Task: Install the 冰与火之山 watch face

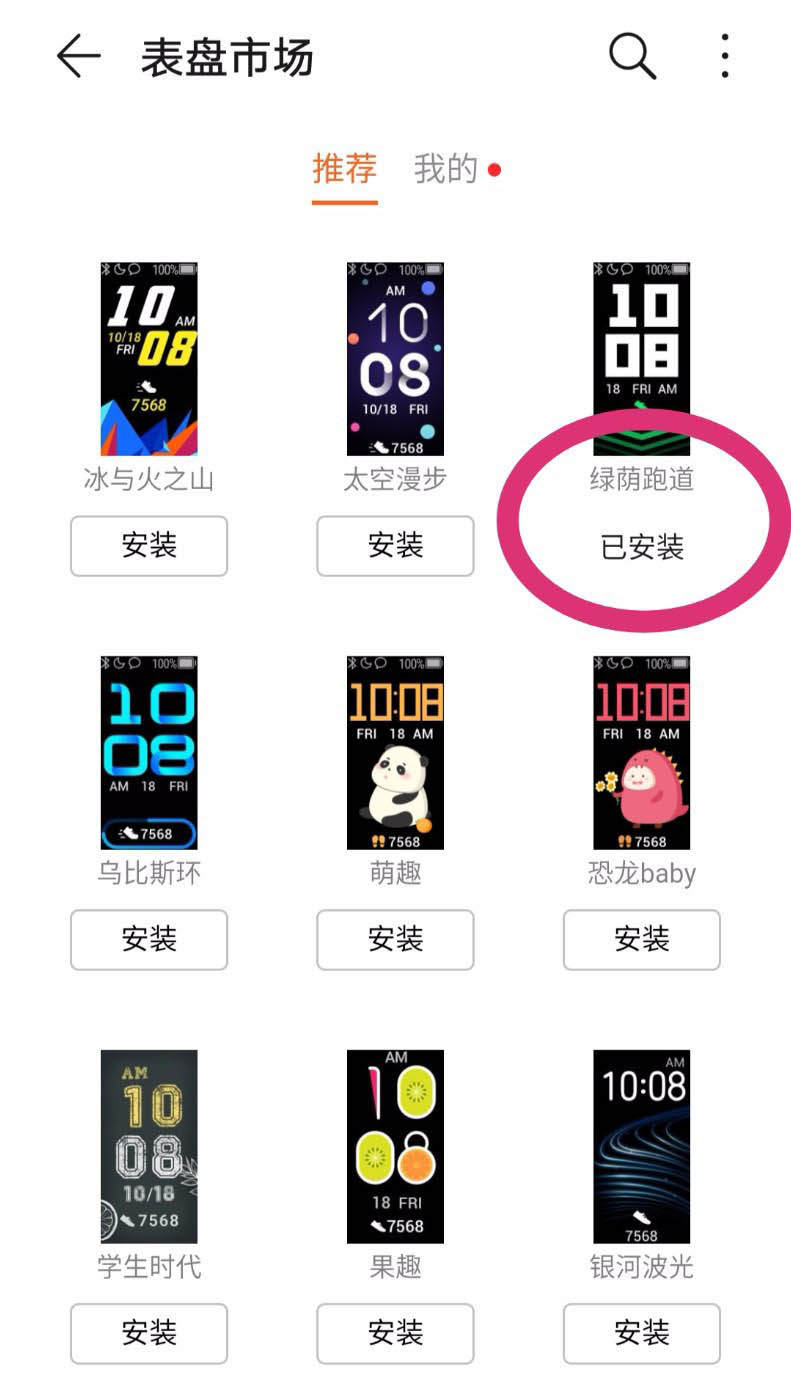Action: coord(149,546)
